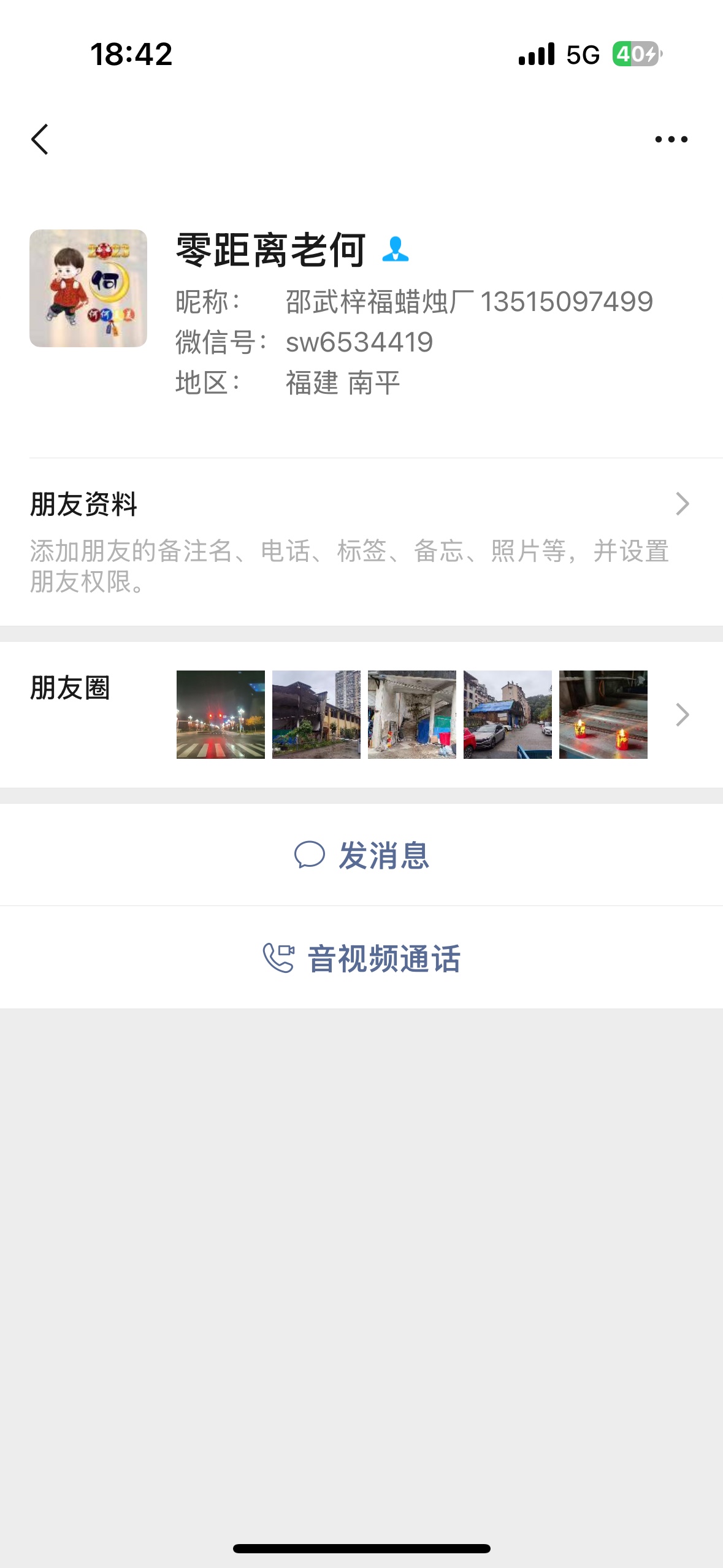
Task: Start a call via 音视频通话
Action: click(362, 958)
